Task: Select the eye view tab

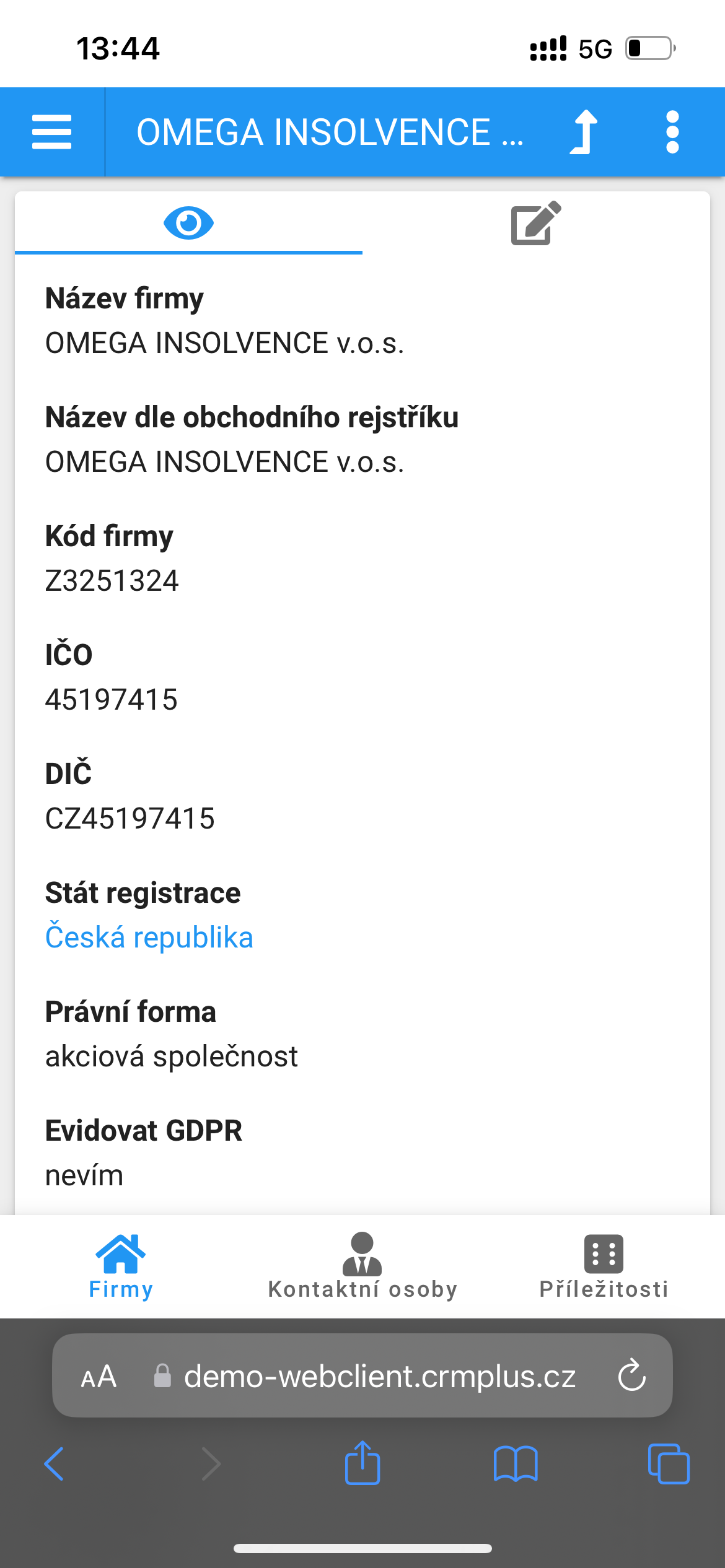Action: [x=188, y=223]
